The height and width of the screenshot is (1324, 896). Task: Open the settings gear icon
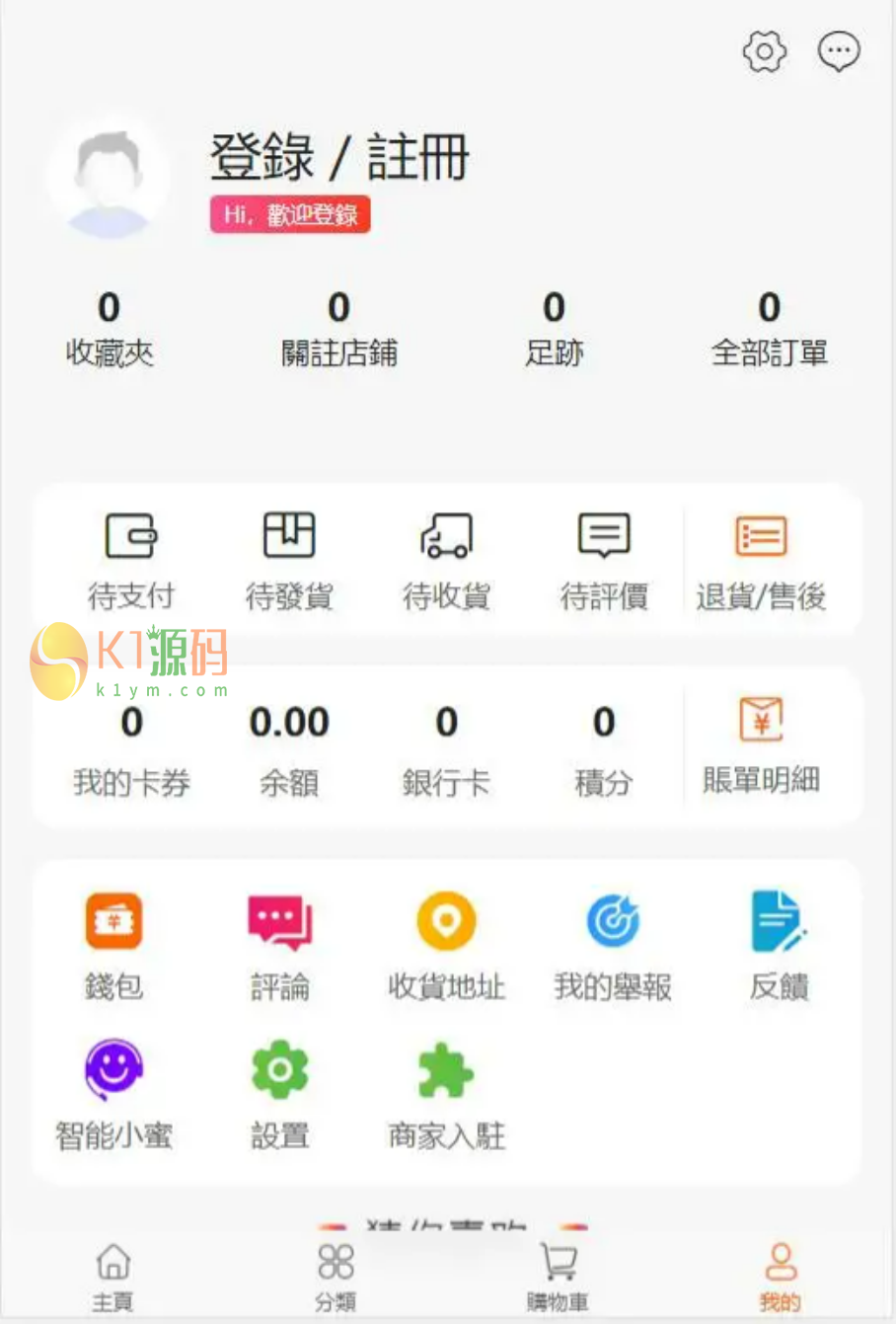764,51
